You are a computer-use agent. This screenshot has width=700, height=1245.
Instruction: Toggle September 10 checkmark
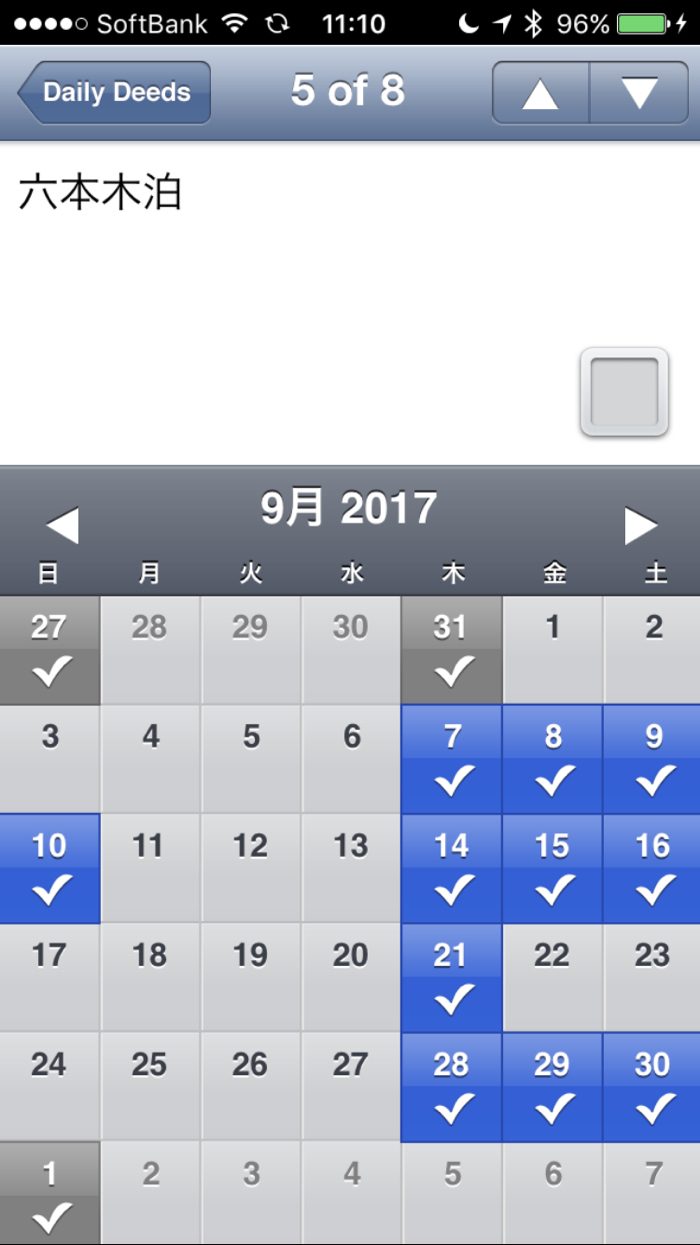tap(50, 868)
